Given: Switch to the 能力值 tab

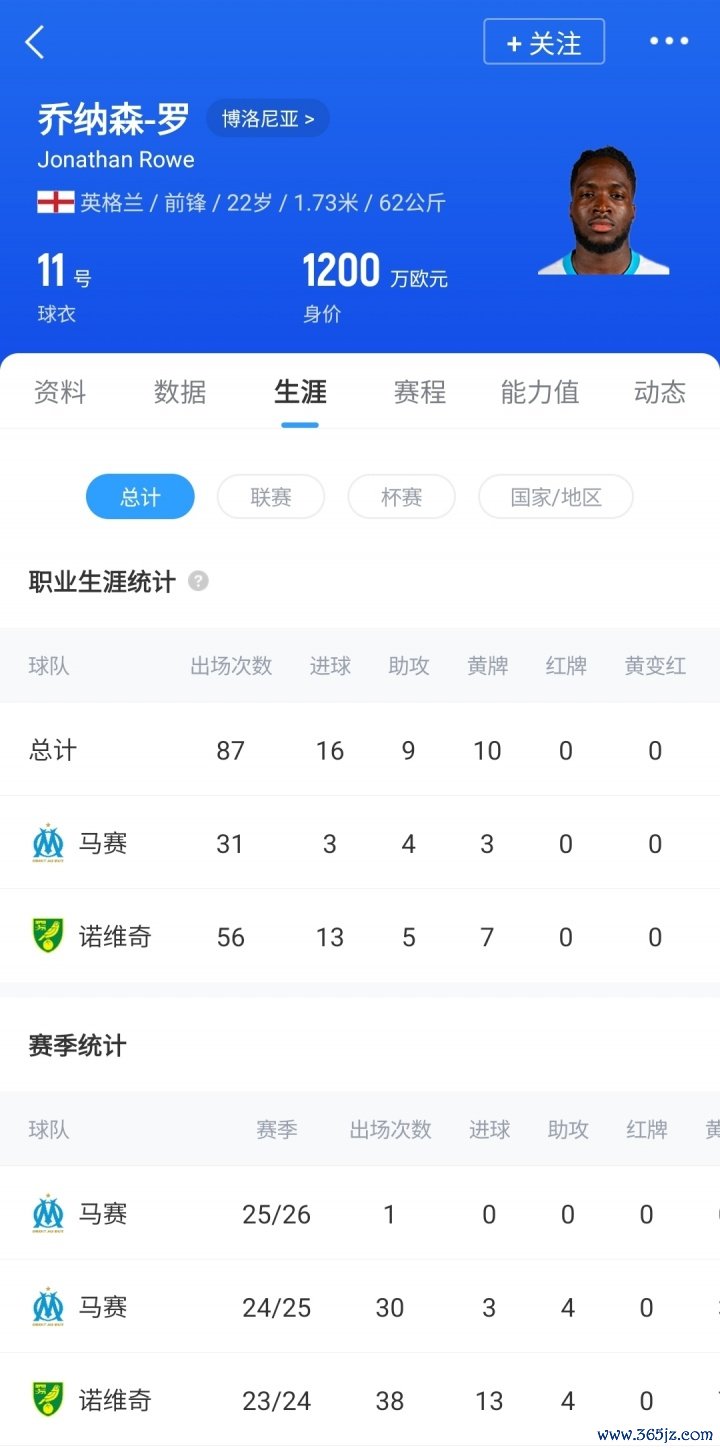Looking at the screenshot, I should click(x=540, y=392).
